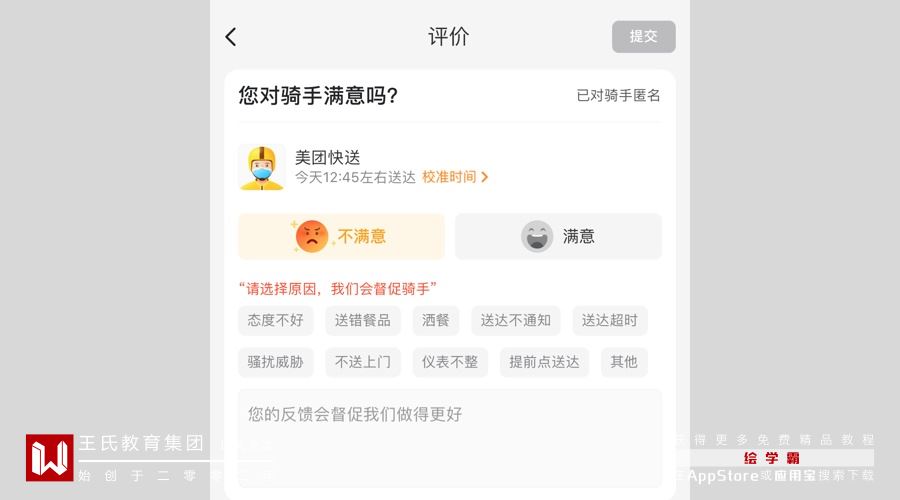Image resolution: width=900 pixels, height=500 pixels.
Task: Choose the 不送上门 reason chip
Action: click(362, 362)
